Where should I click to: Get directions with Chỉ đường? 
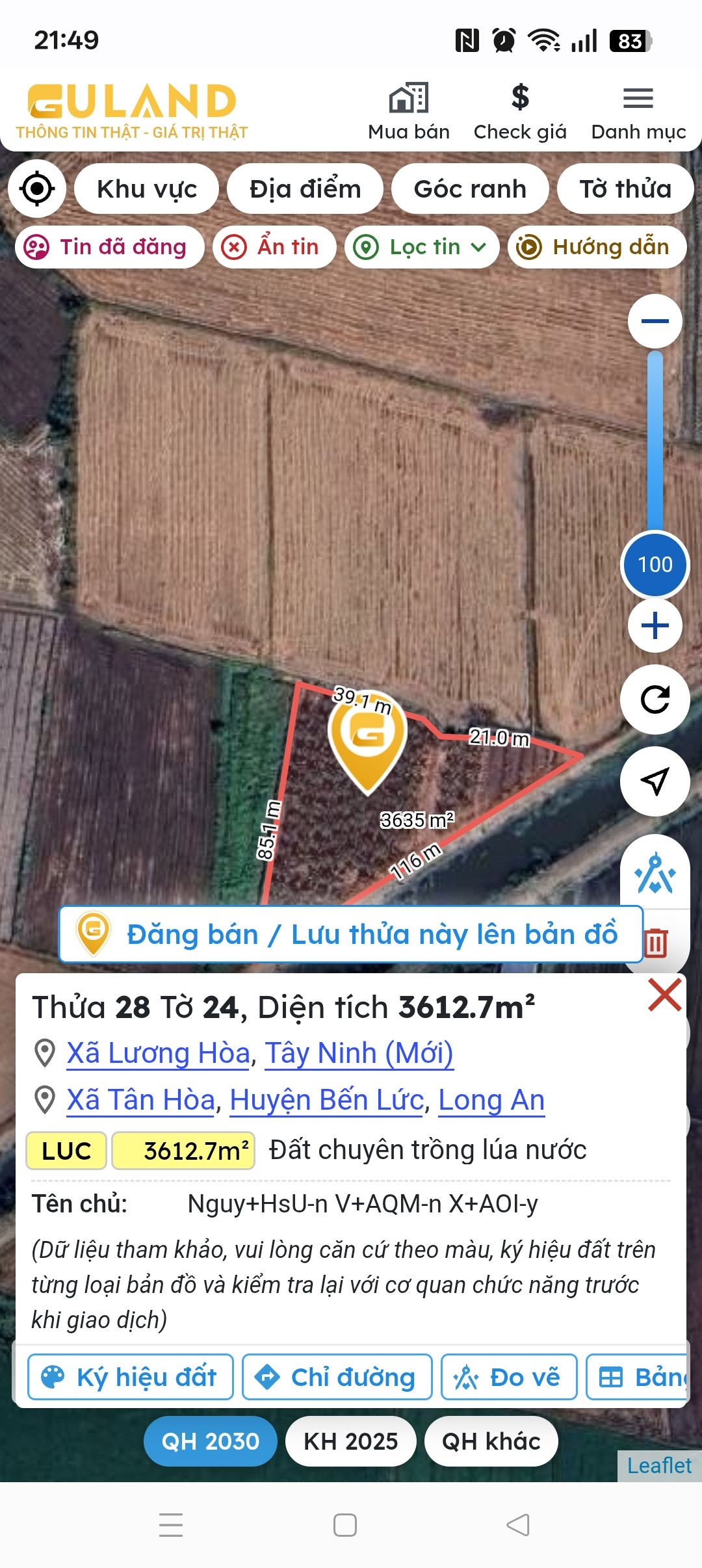[337, 1377]
